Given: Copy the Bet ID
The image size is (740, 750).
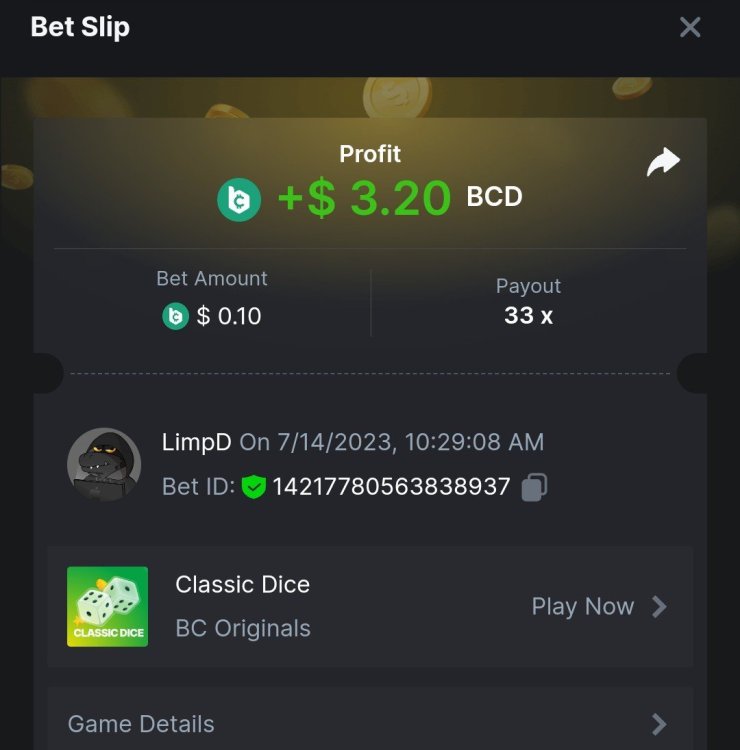Looking at the screenshot, I should click(x=534, y=487).
